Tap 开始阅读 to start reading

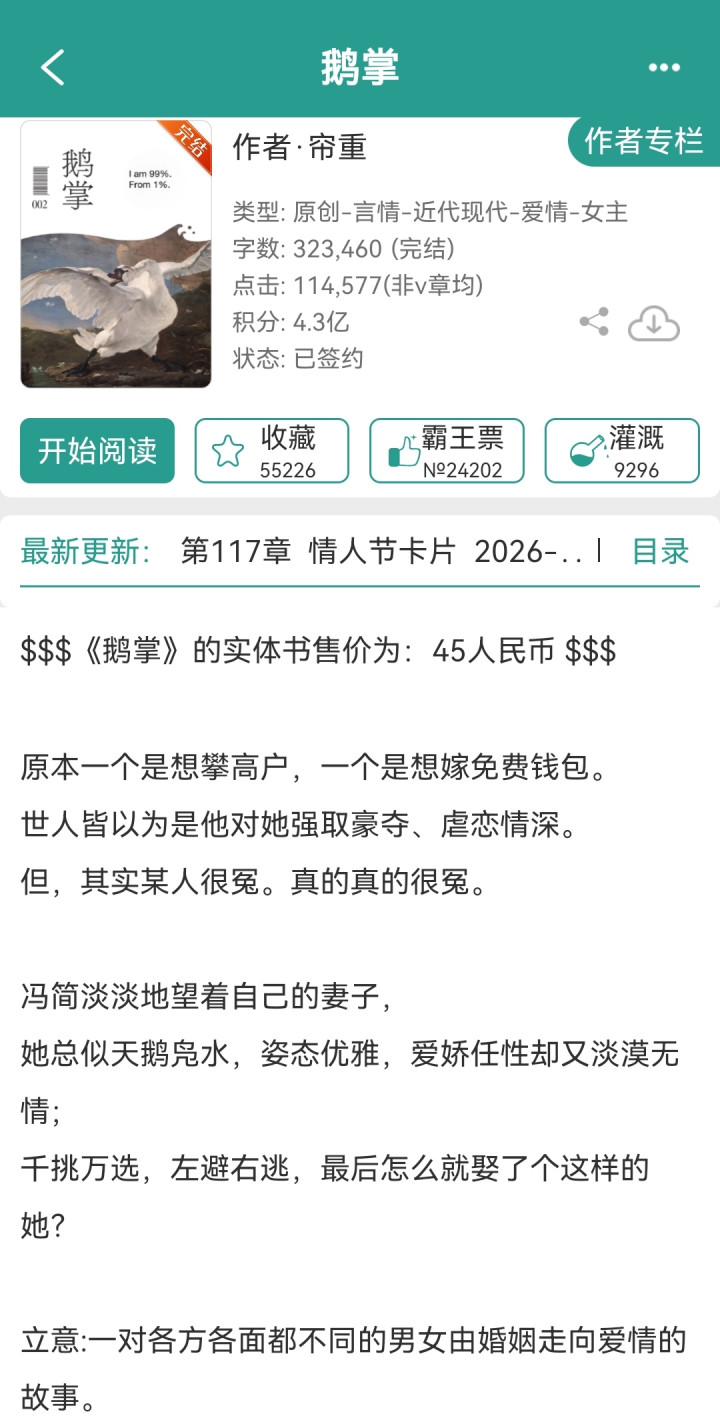coord(97,450)
